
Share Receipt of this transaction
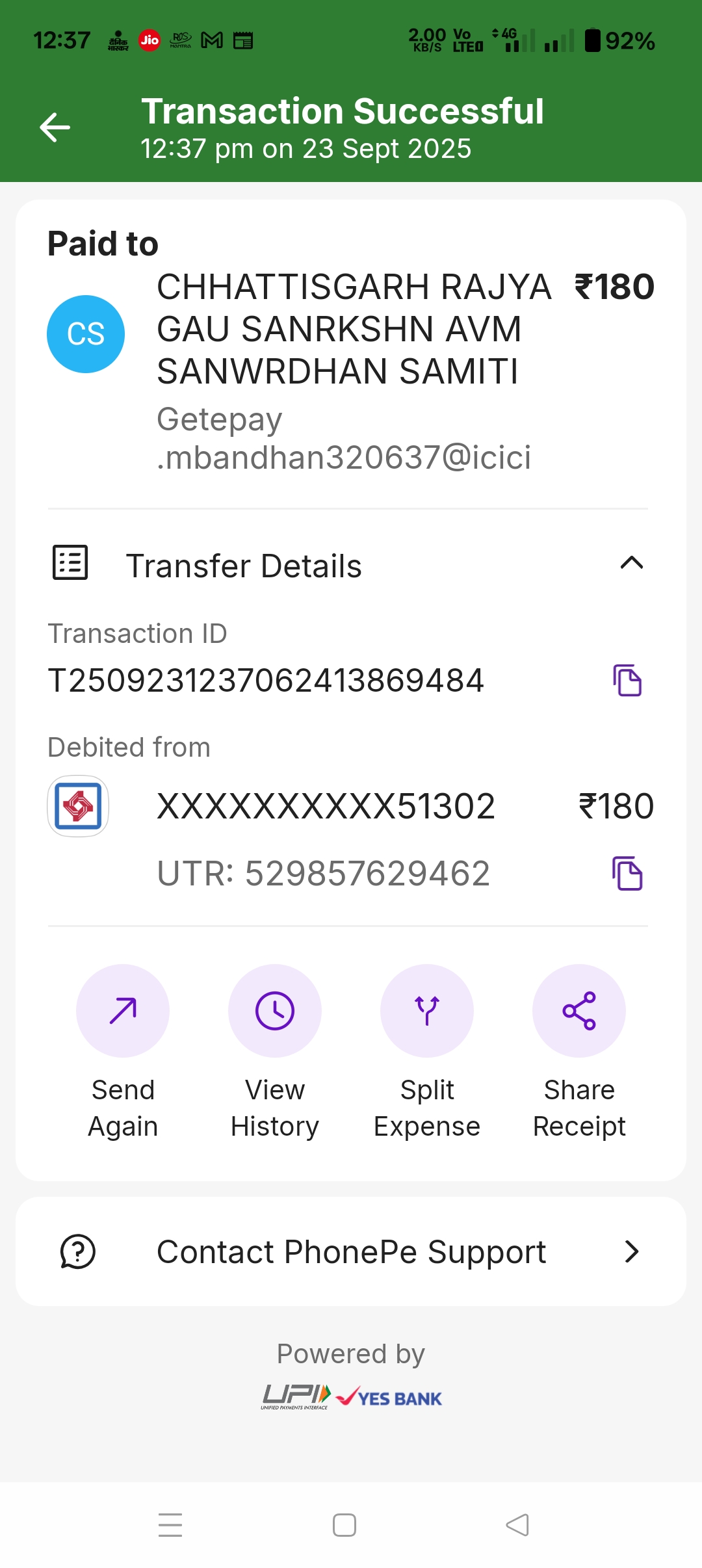point(579,1011)
